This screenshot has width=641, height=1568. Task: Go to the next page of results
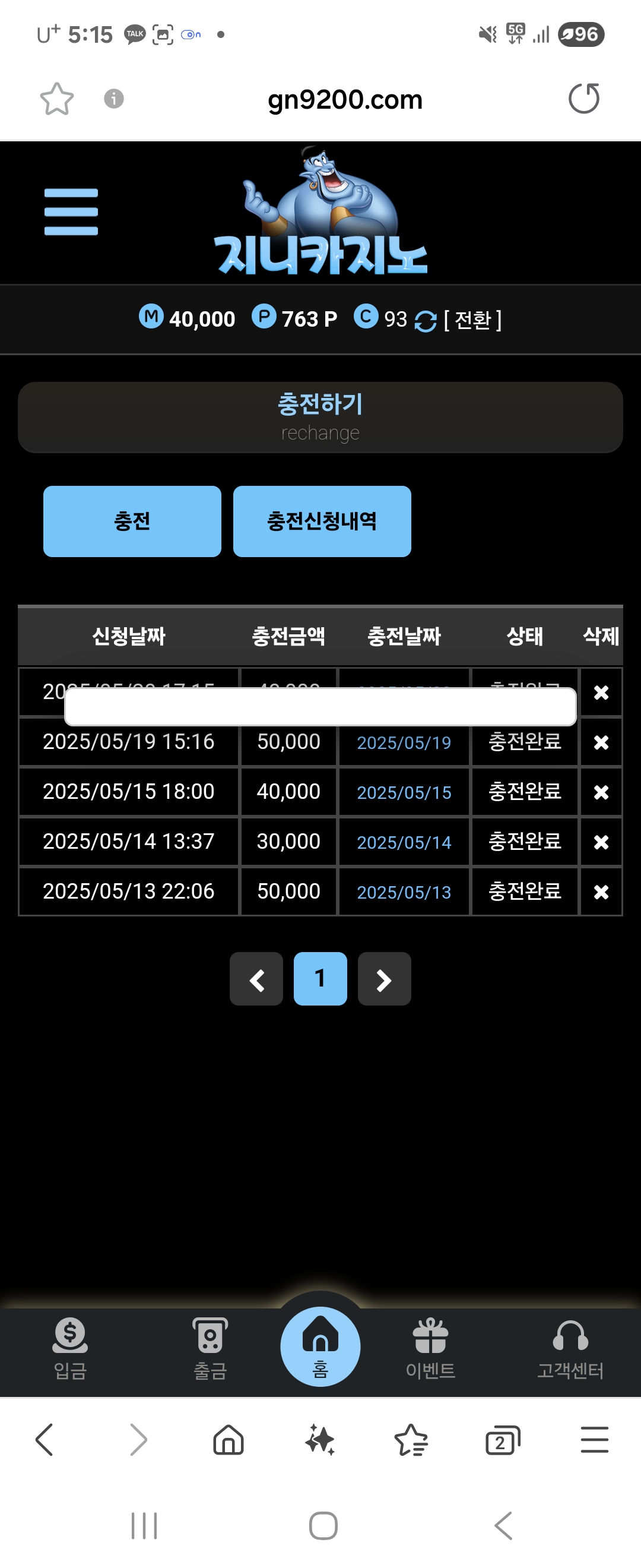pyautogui.click(x=384, y=979)
